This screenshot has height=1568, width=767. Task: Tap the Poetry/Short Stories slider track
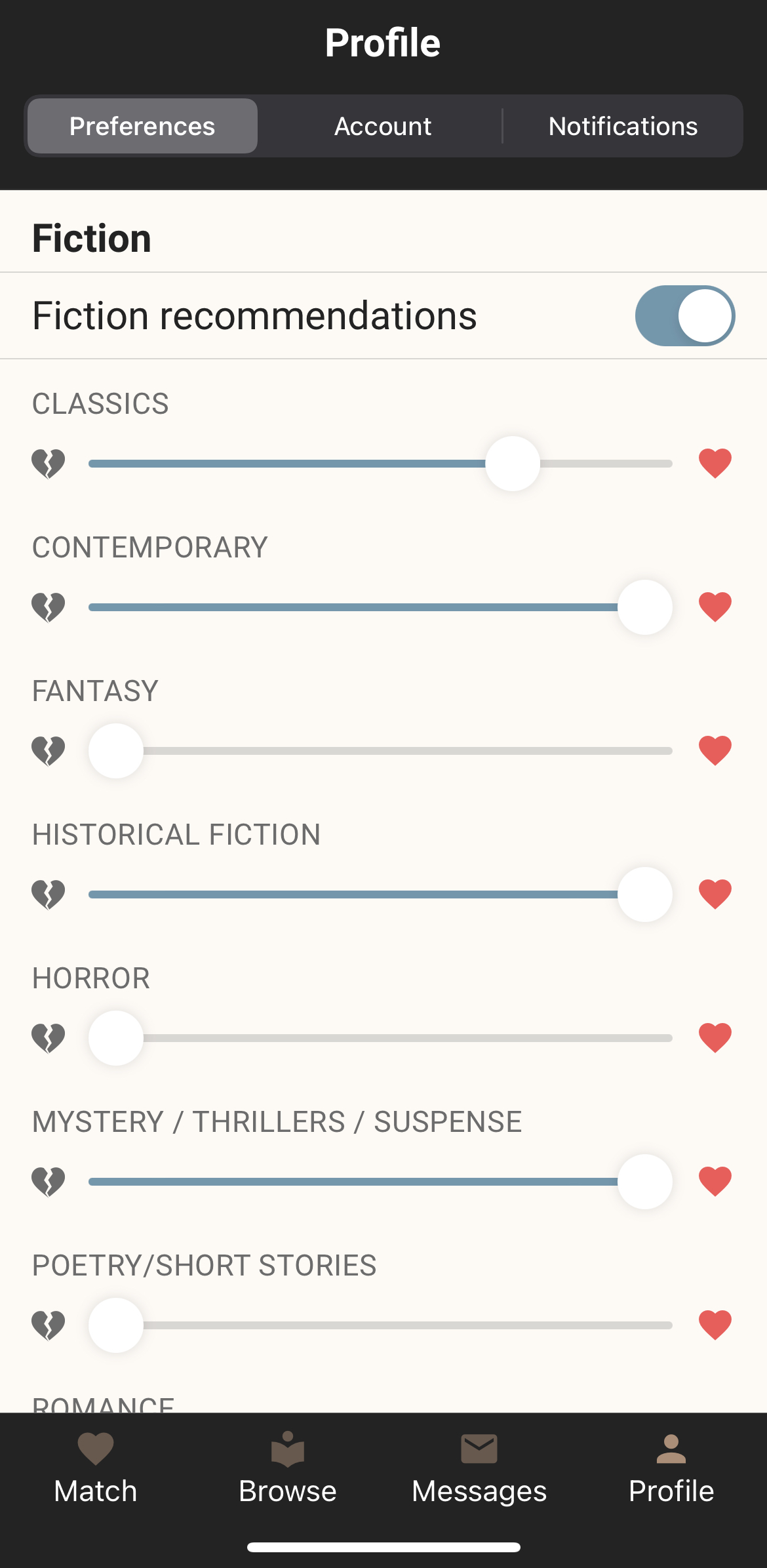(x=380, y=1325)
